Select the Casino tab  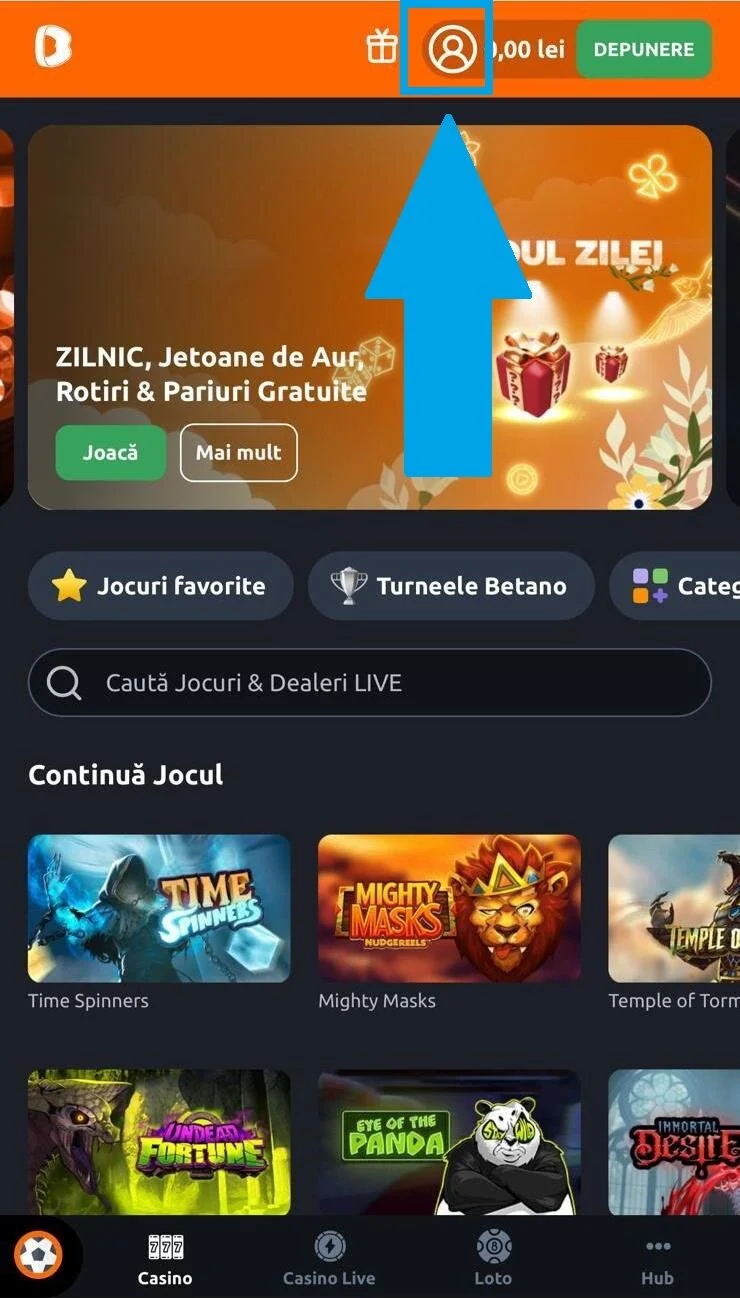[x=165, y=1259]
